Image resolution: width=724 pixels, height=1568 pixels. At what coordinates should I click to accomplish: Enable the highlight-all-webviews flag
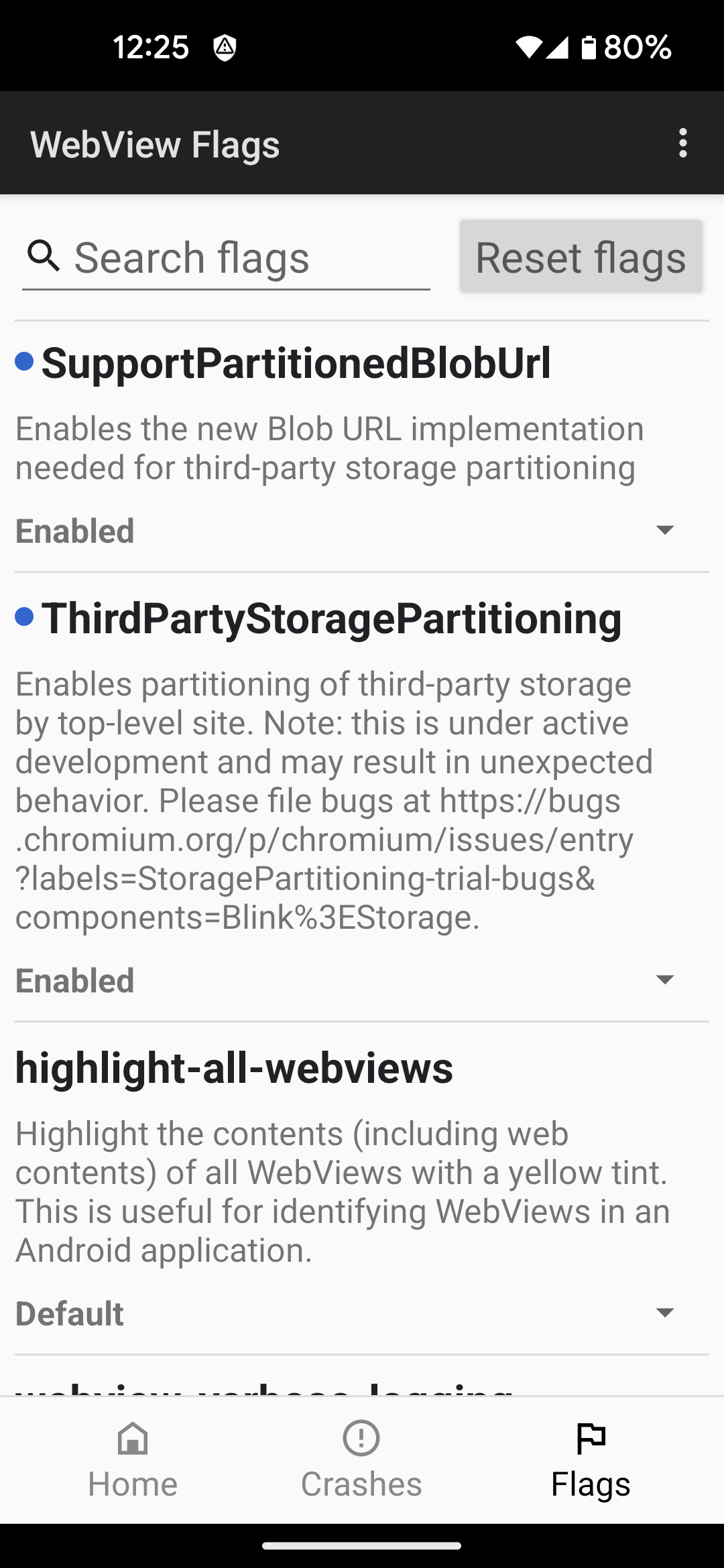[x=362, y=1313]
